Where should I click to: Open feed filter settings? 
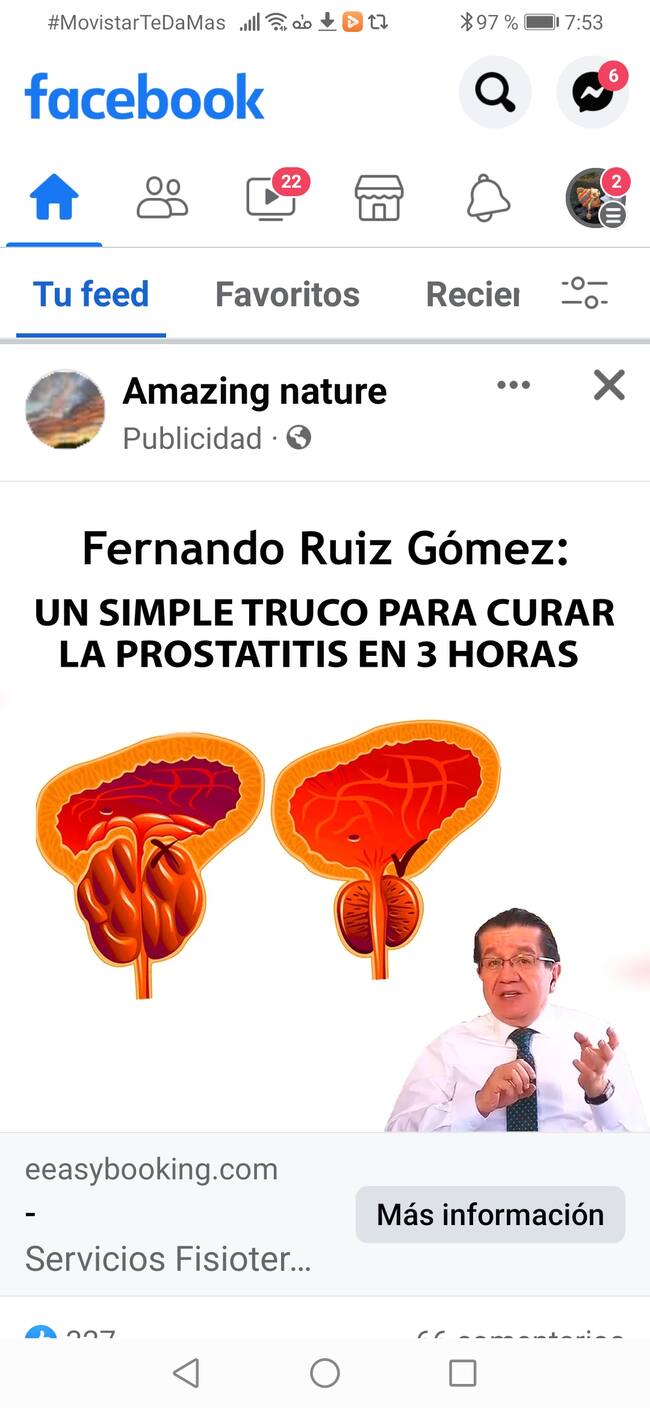point(585,293)
